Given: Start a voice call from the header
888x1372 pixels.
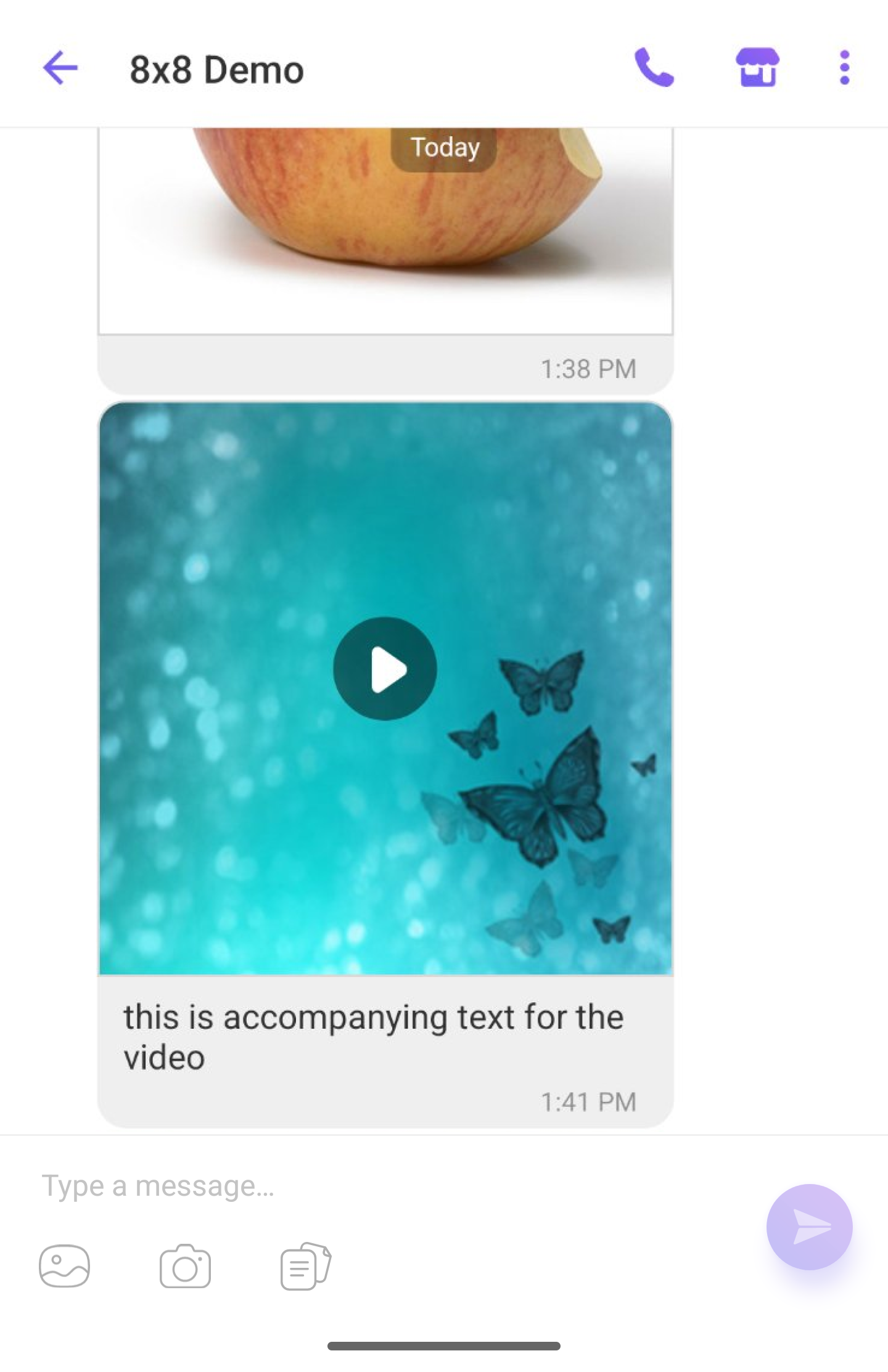Looking at the screenshot, I should (654, 68).
